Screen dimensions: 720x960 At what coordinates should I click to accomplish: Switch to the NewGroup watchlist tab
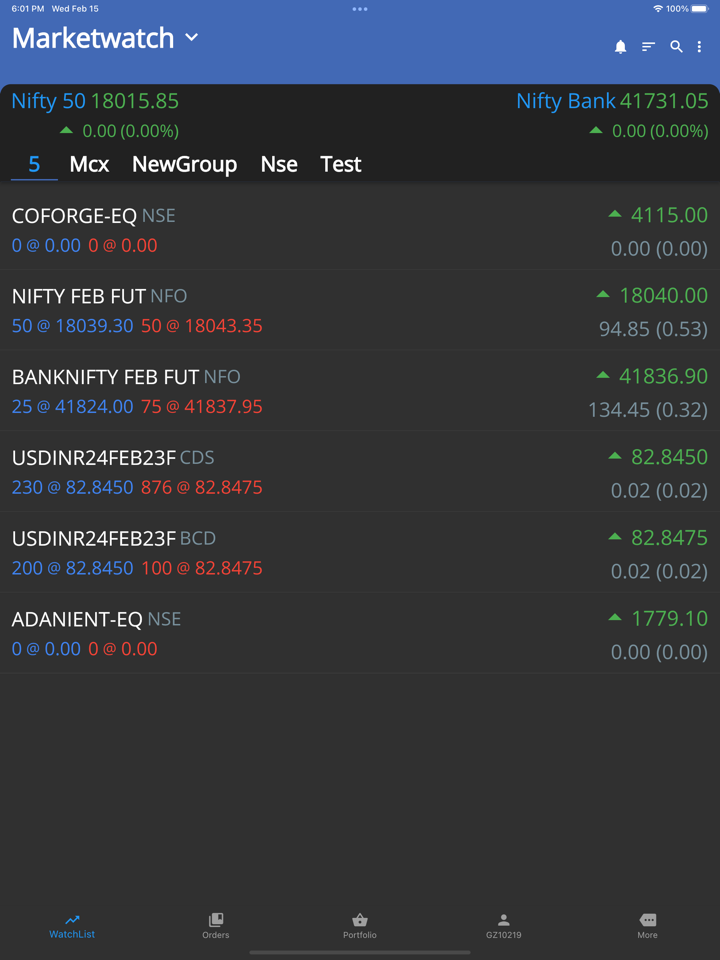184,164
